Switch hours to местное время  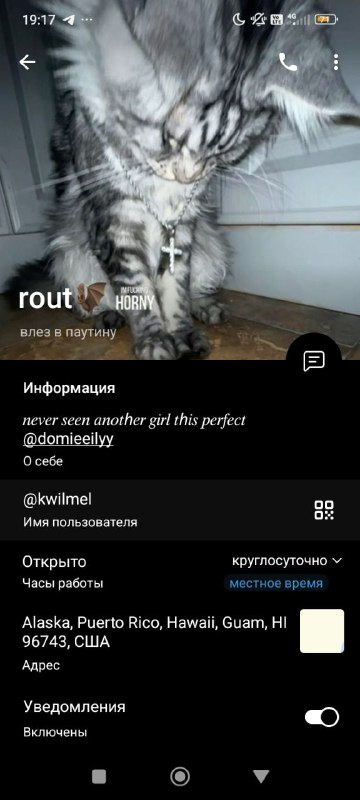tap(276, 583)
